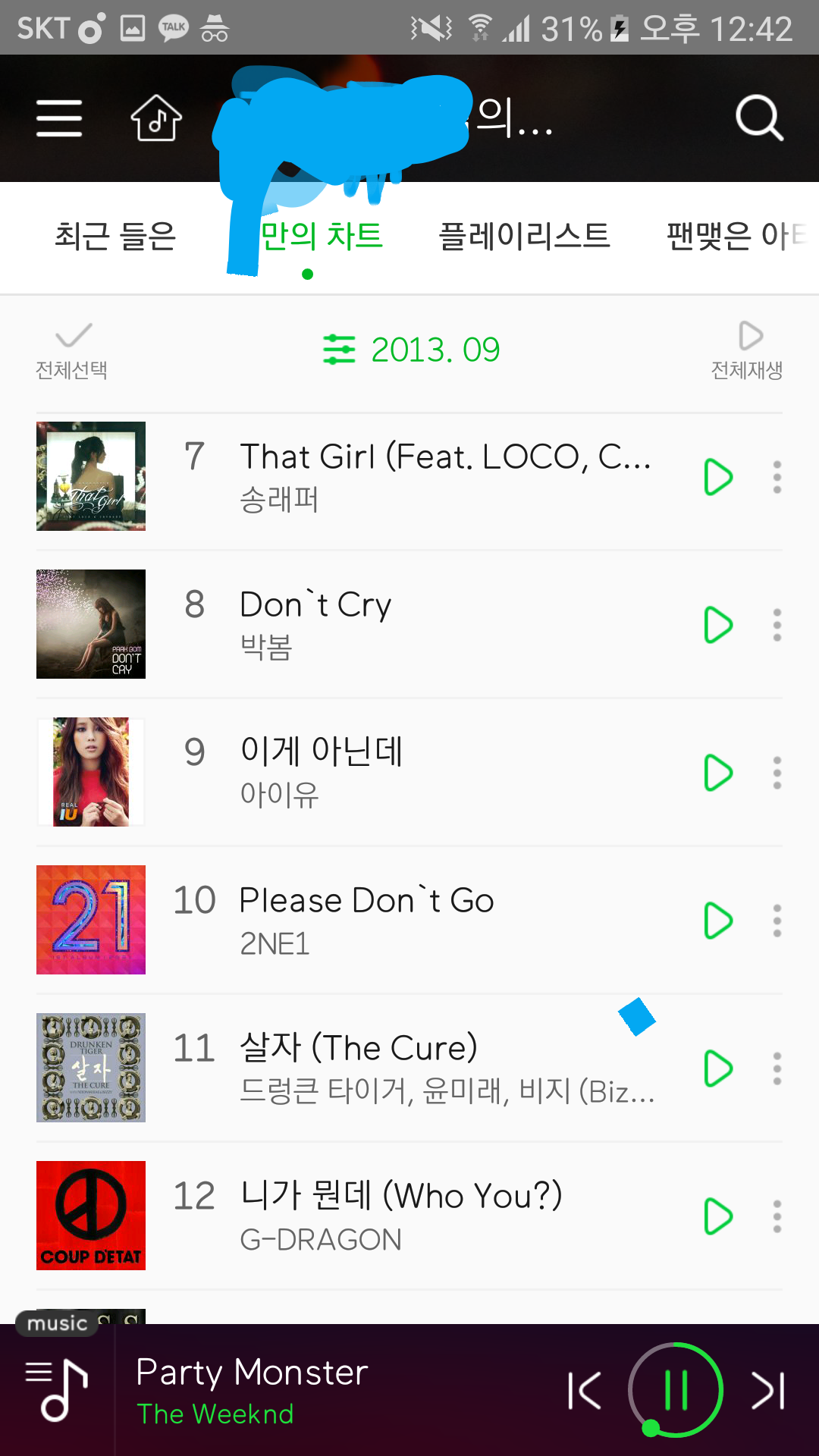Select all songs with 전체선택
Screen dimensions: 819x1456
72,350
